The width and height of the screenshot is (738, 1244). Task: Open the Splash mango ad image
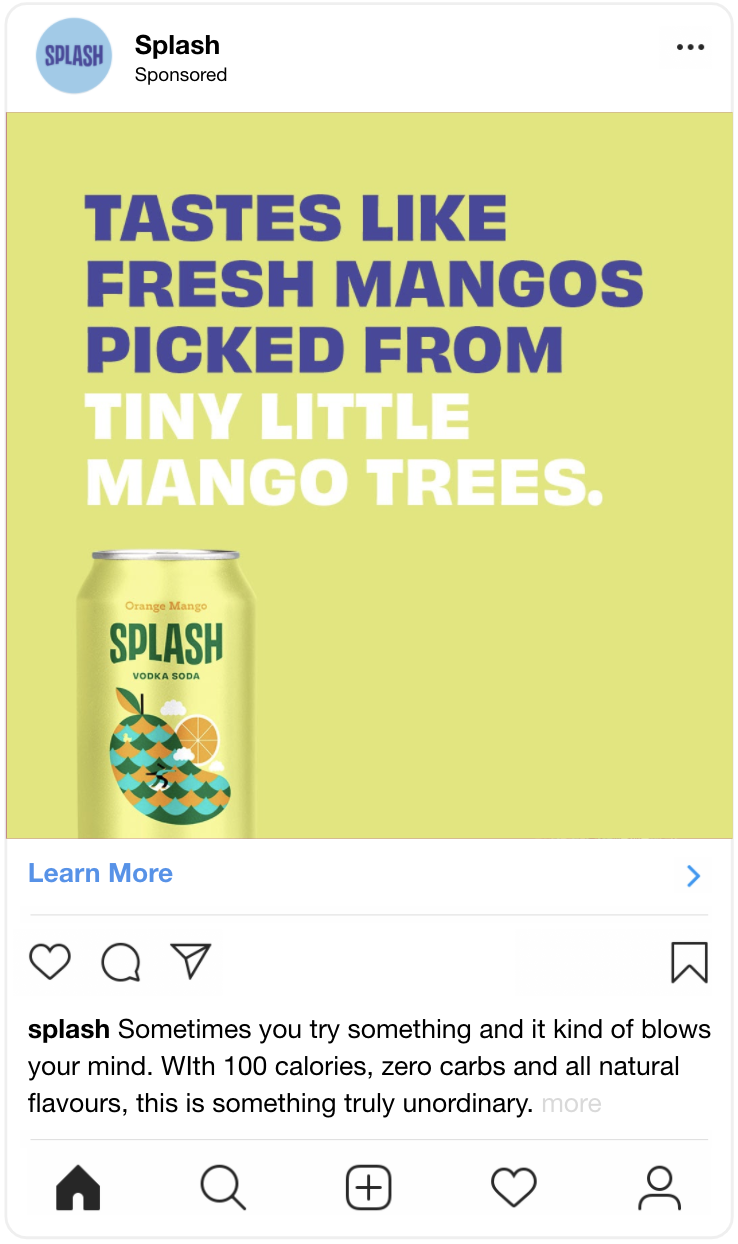click(x=368, y=475)
